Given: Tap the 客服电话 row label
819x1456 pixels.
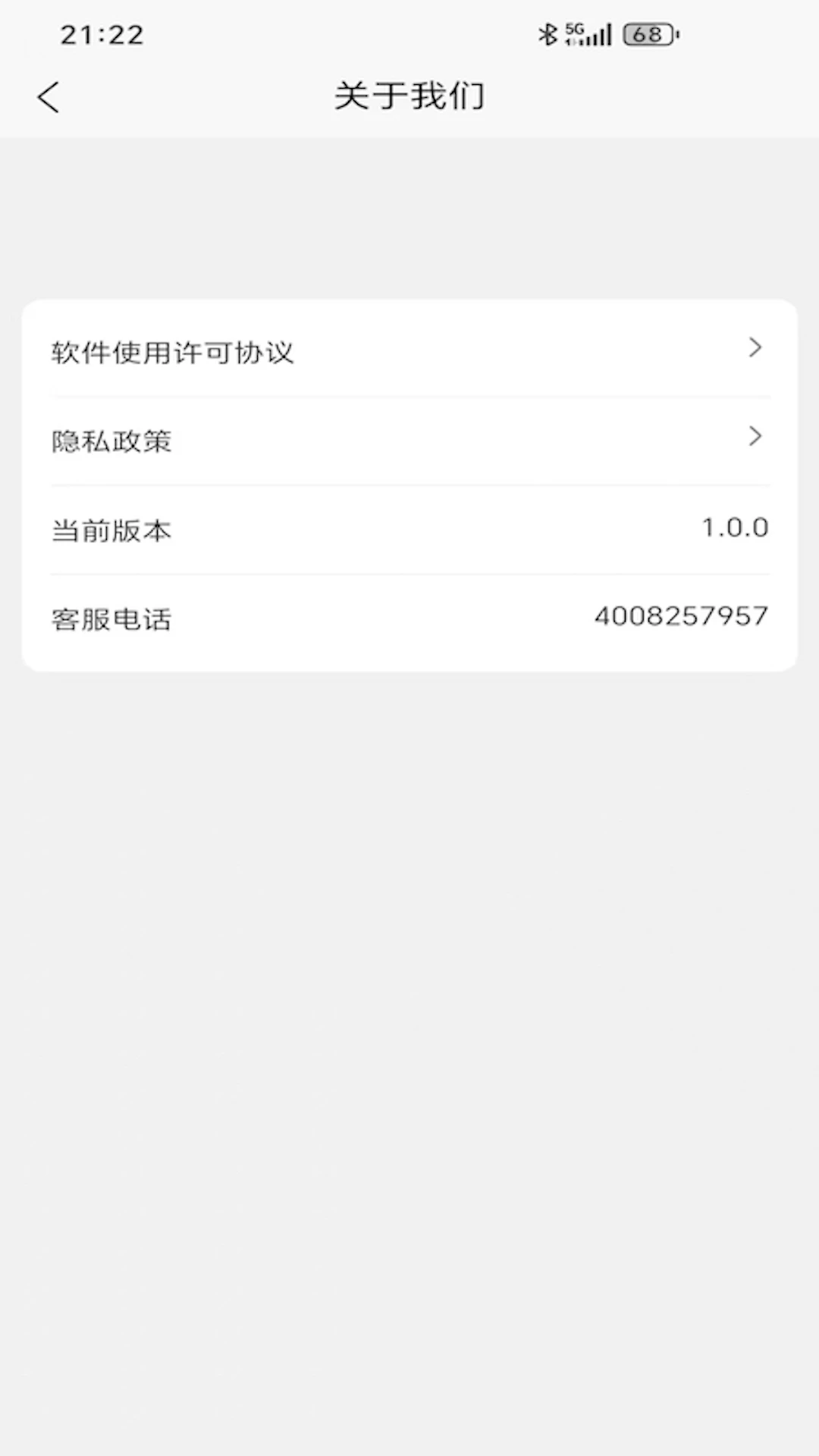Looking at the screenshot, I should (x=111, y=619).
